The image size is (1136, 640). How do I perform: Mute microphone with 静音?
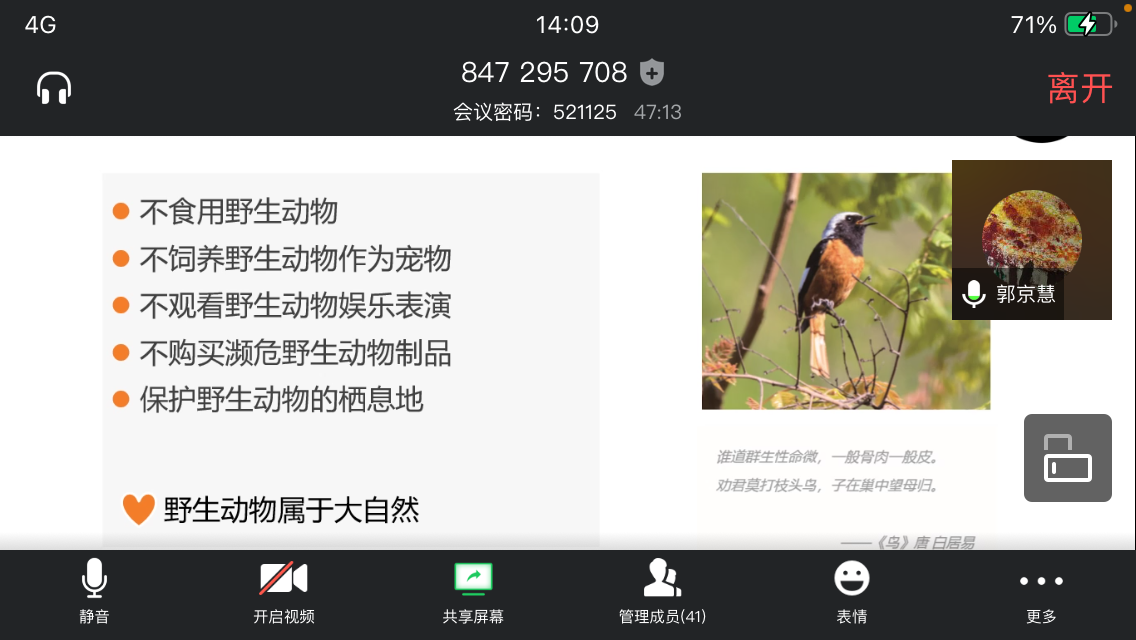click(x=94, y=592)
